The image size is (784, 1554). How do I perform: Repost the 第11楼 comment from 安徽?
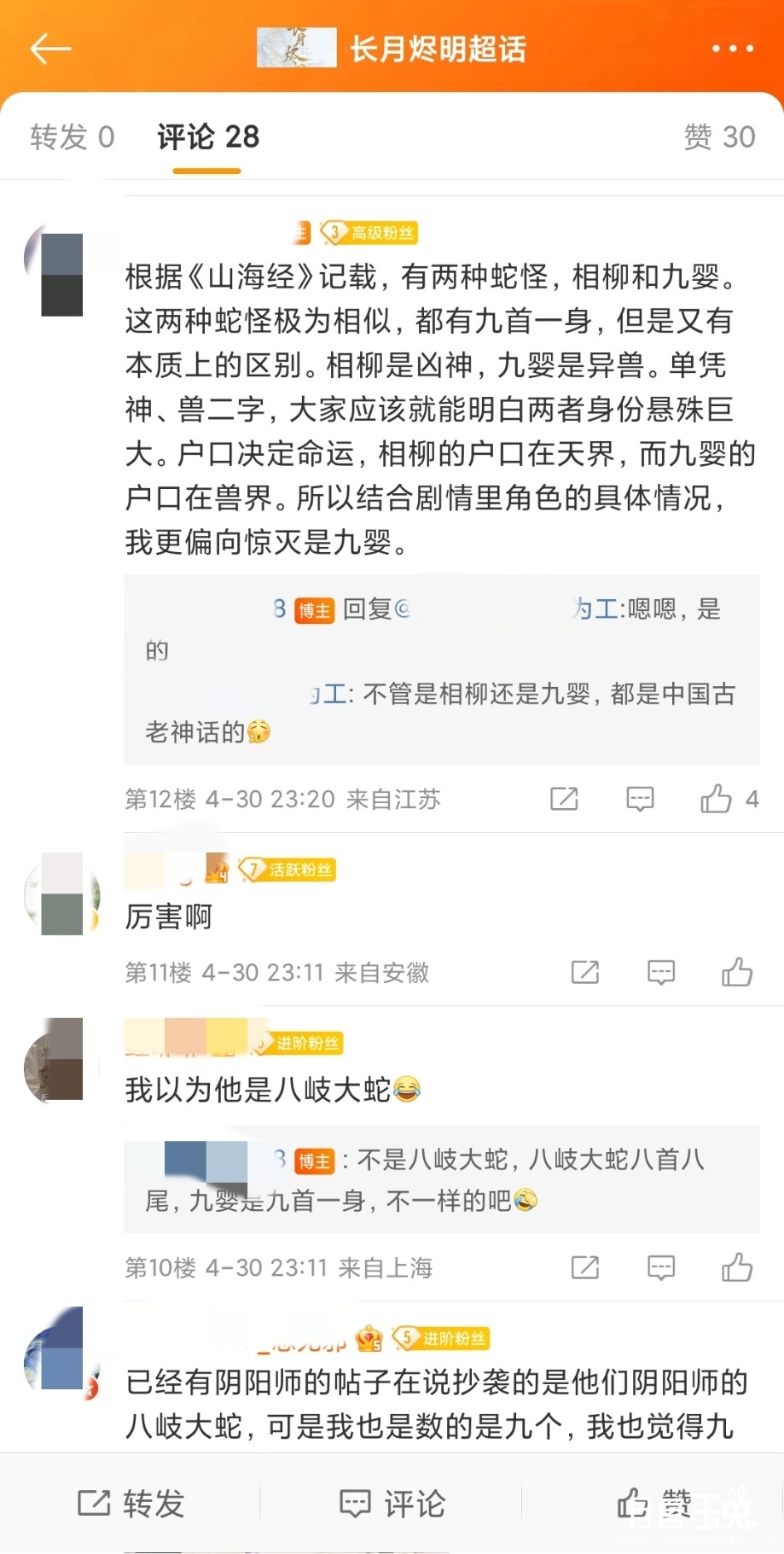point(585,972)
